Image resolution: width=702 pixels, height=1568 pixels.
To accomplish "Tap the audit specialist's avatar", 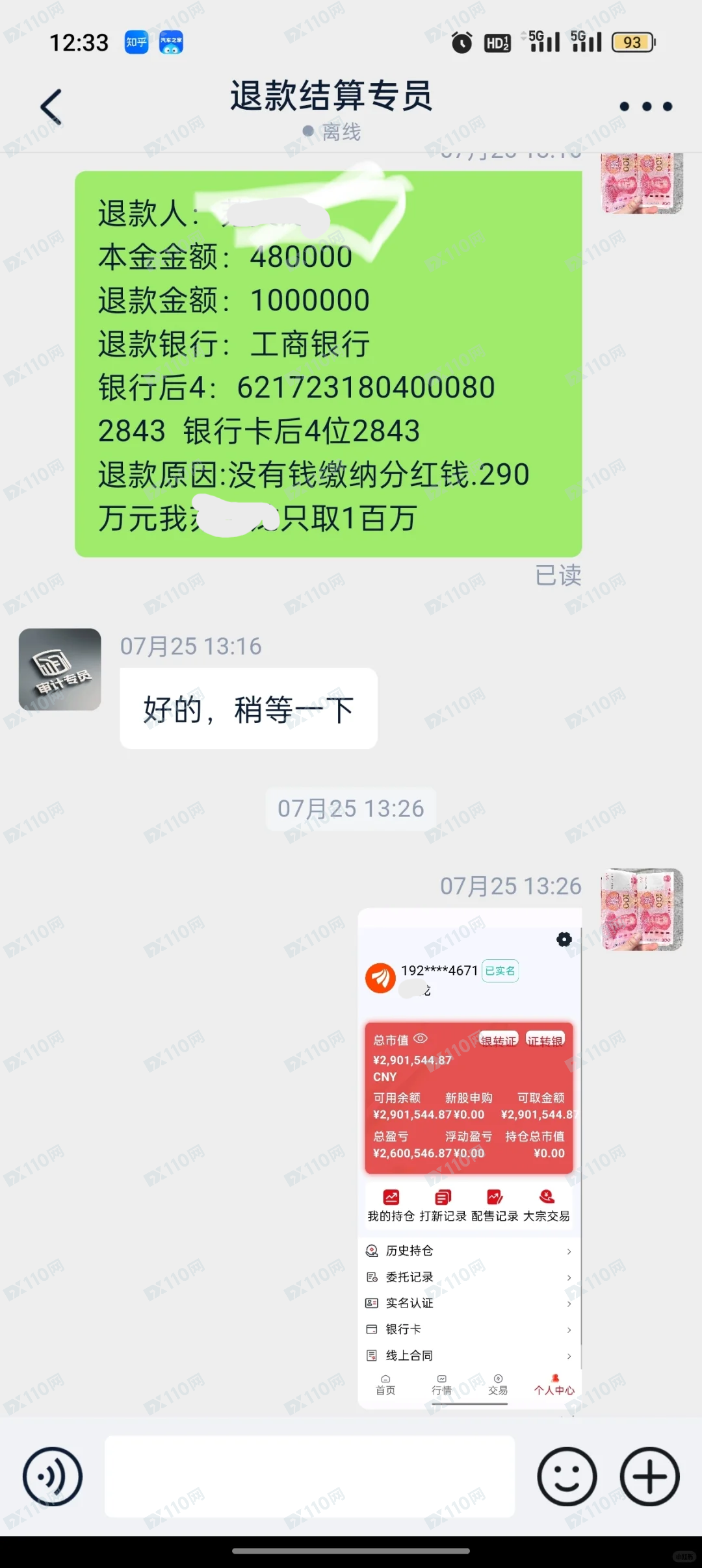I will [60, 669].
